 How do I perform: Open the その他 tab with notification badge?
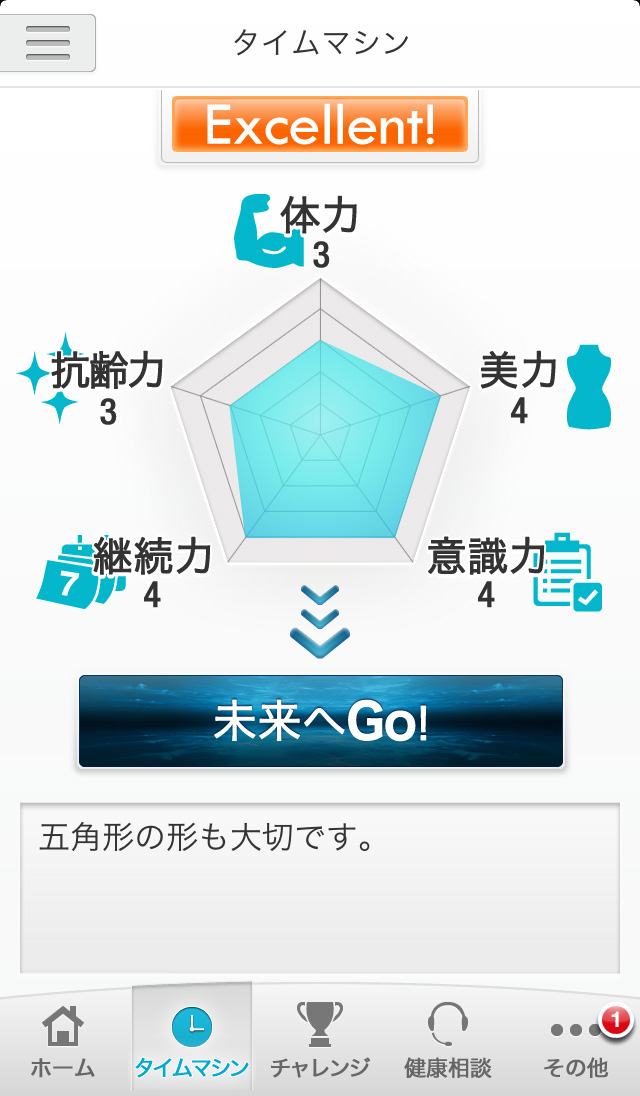pos(576,1042)
